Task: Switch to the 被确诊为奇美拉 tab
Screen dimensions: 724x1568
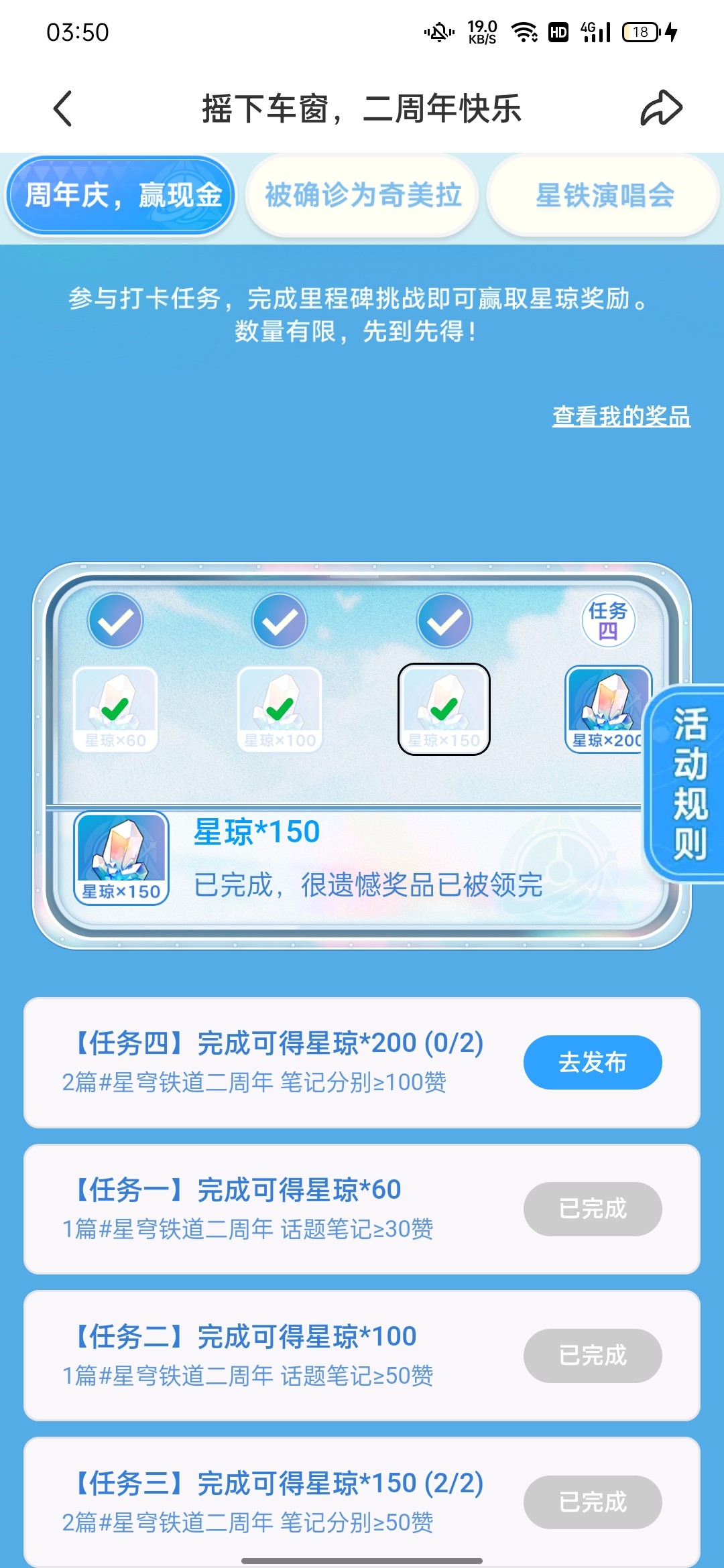Action: pyautogui.click(x=362, y=195)
